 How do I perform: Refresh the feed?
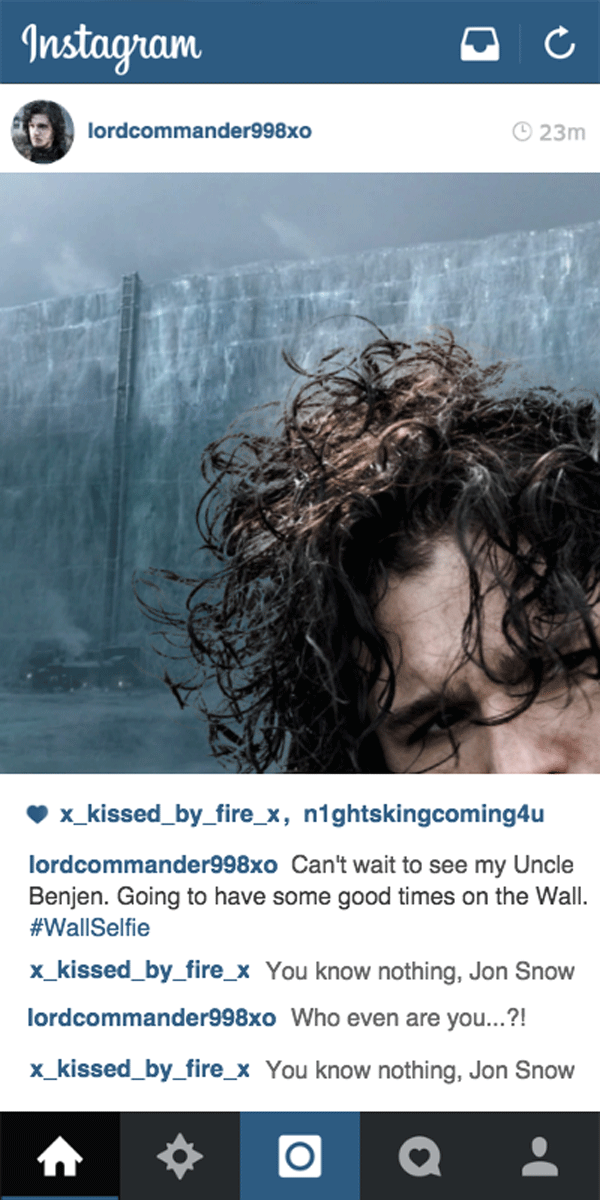tap(559, 42)
